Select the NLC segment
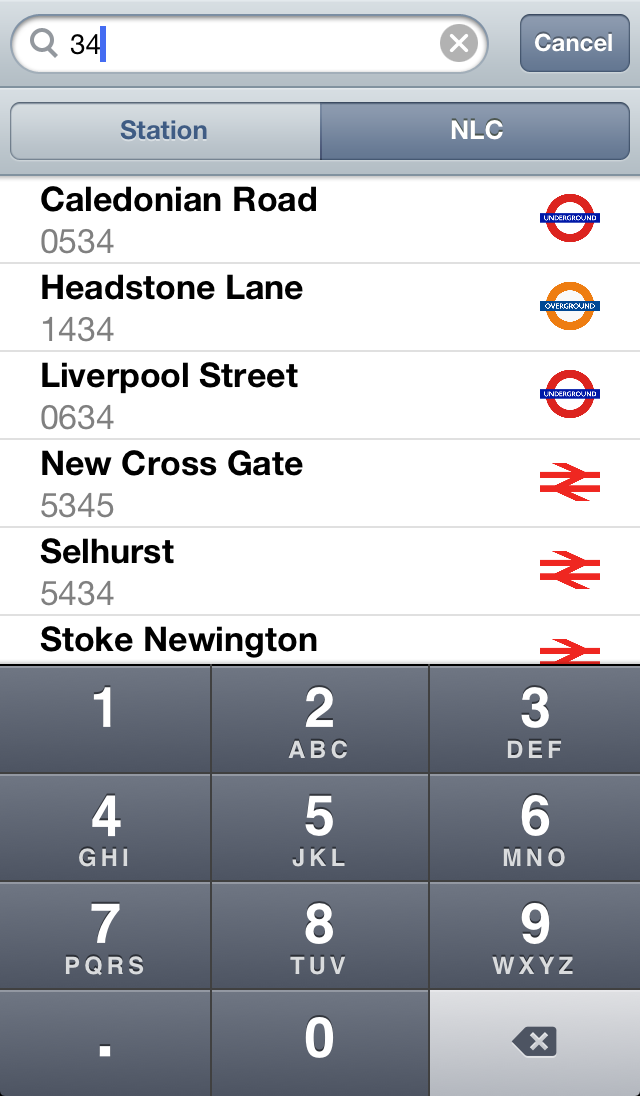Screen dimensions: 640x1096 click(x=475, y=131)
